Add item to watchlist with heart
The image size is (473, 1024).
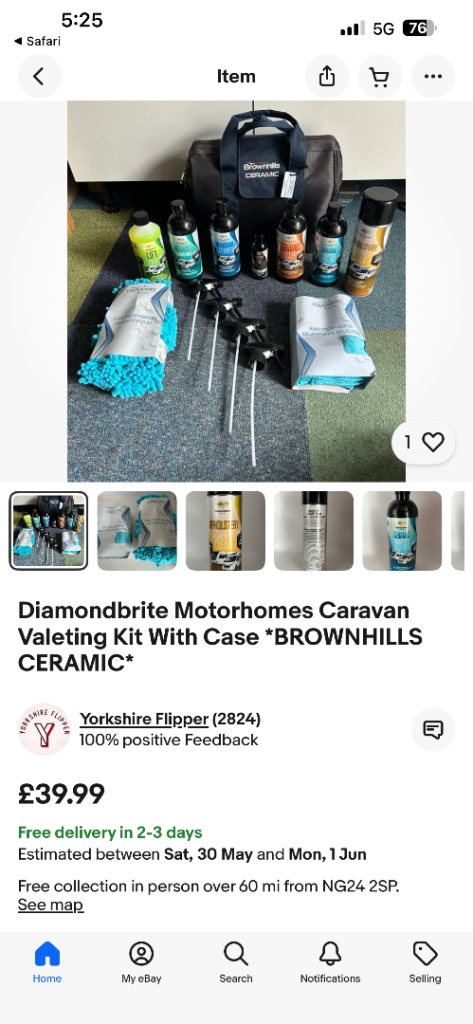point(423,442)
